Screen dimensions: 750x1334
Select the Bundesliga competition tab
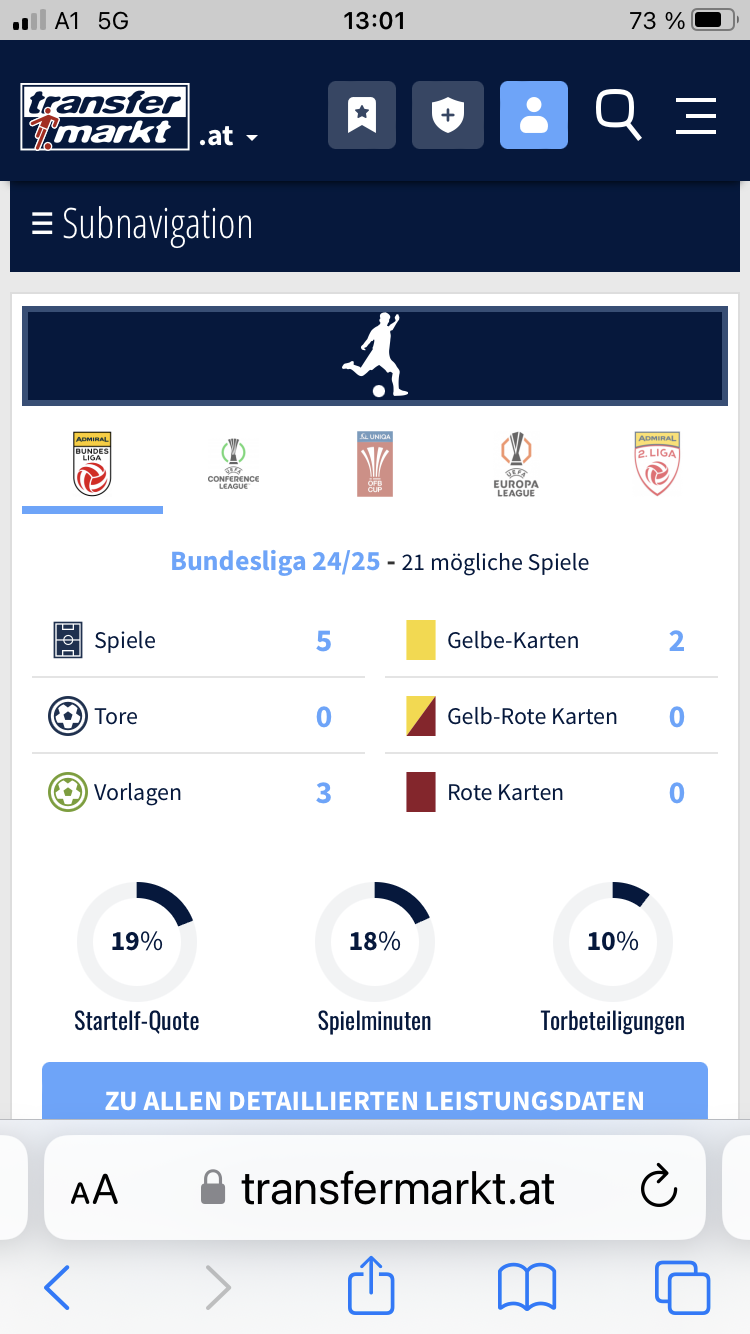click(x=92, y=465)
